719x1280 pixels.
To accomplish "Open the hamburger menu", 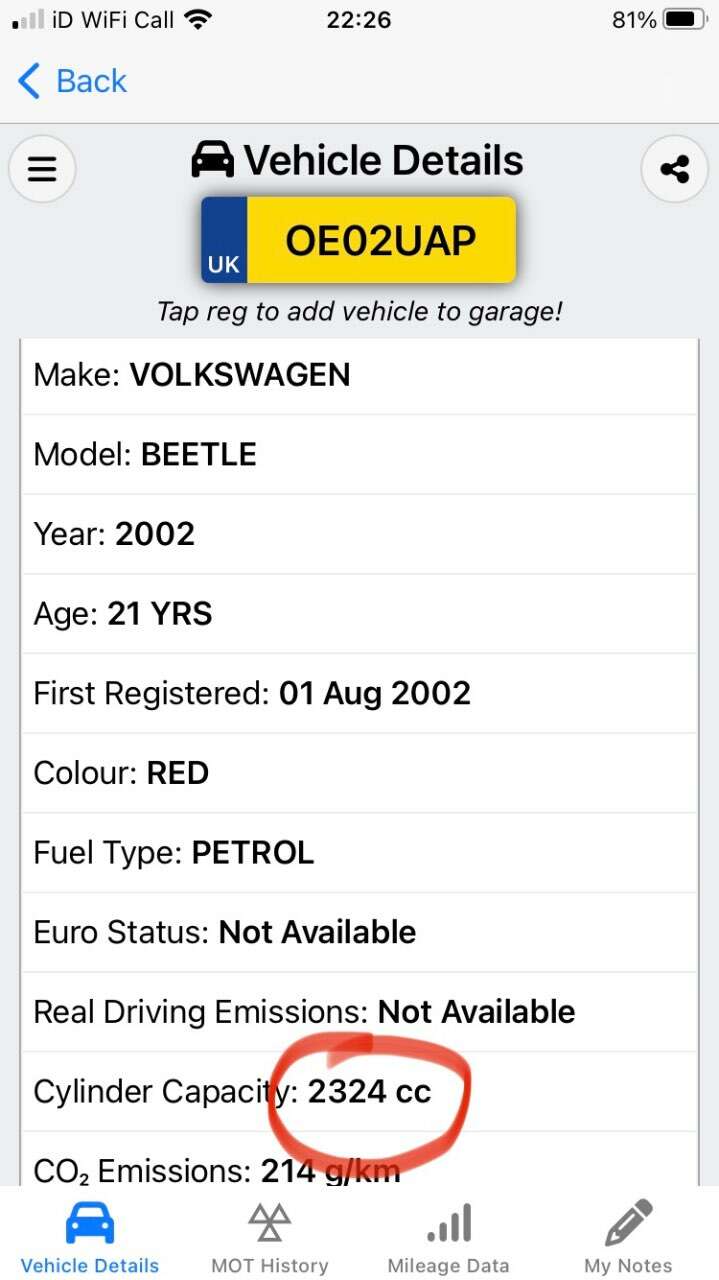I will 41,168.
